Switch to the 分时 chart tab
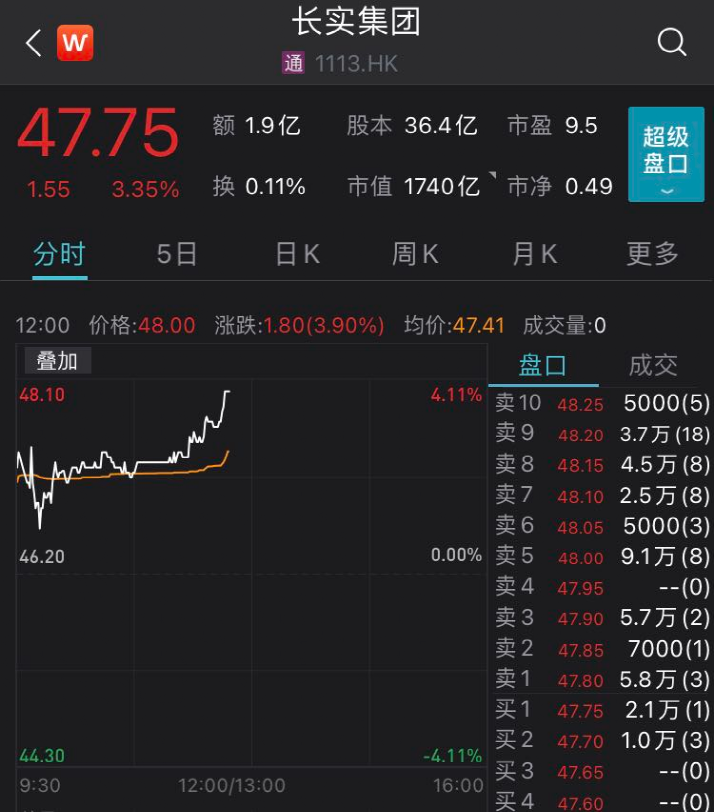This screenshot has height=812, width=714. click(59, 254)
